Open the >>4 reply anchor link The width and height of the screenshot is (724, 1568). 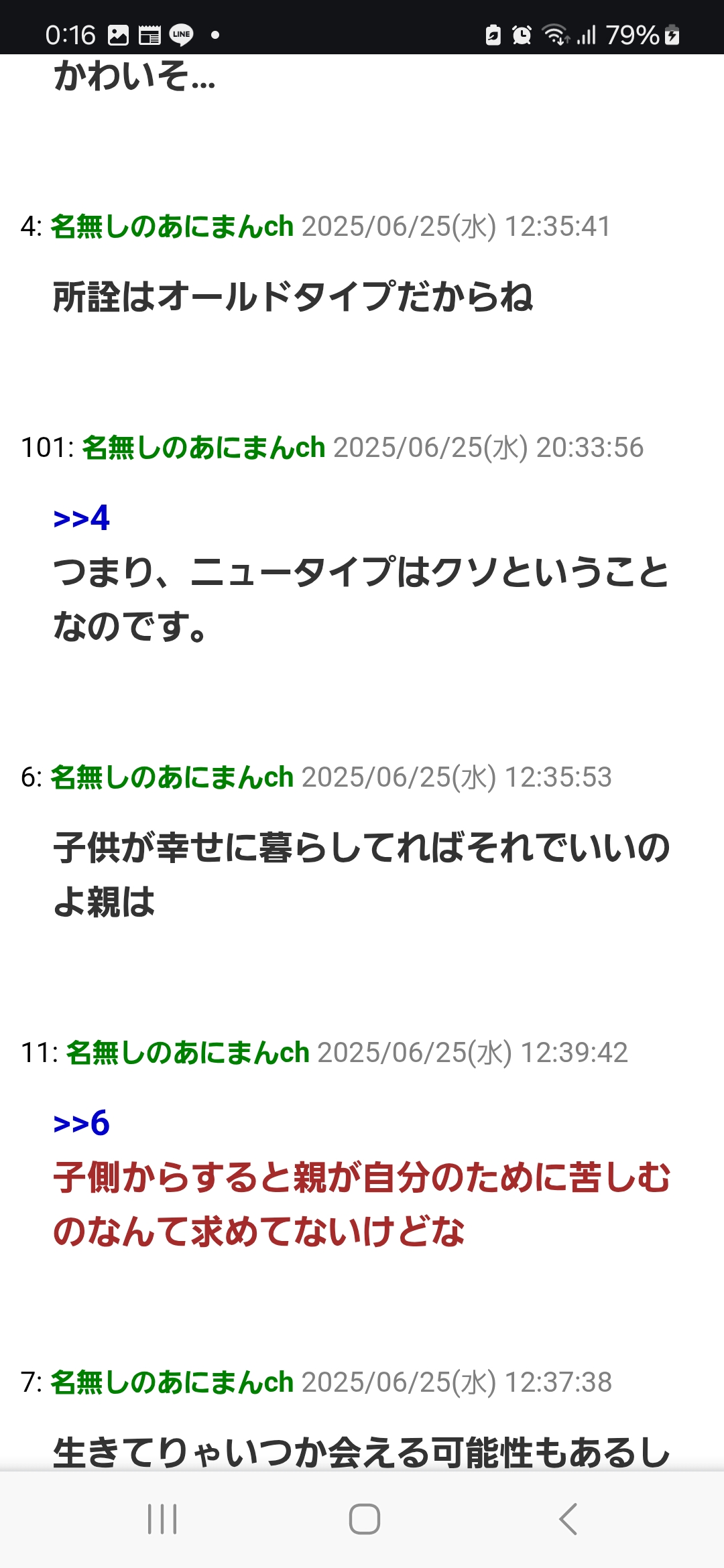pyautogui.click(x=81, y=518)
